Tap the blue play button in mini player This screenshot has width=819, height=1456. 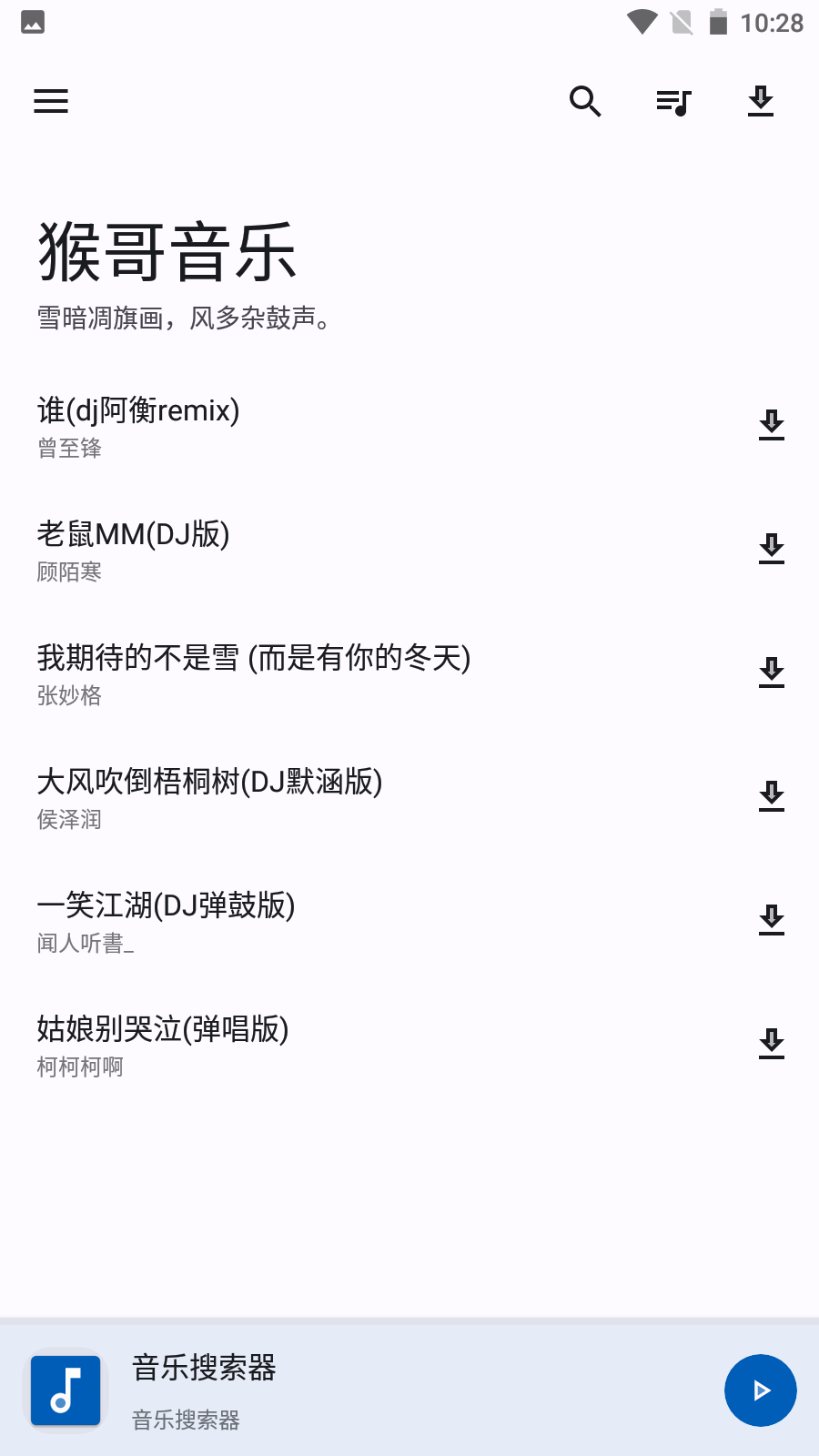point(761,1390)
